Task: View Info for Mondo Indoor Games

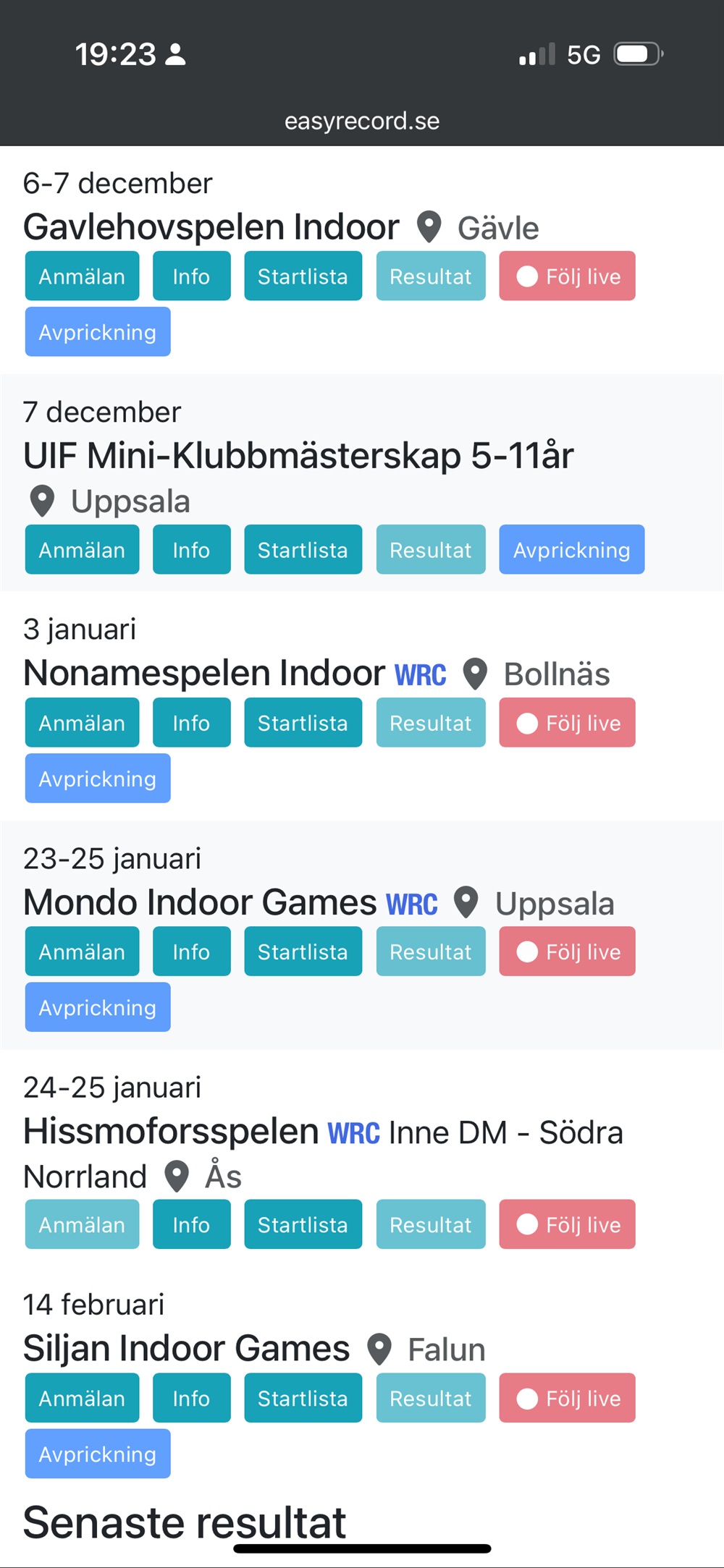Action: pos(191,952)
